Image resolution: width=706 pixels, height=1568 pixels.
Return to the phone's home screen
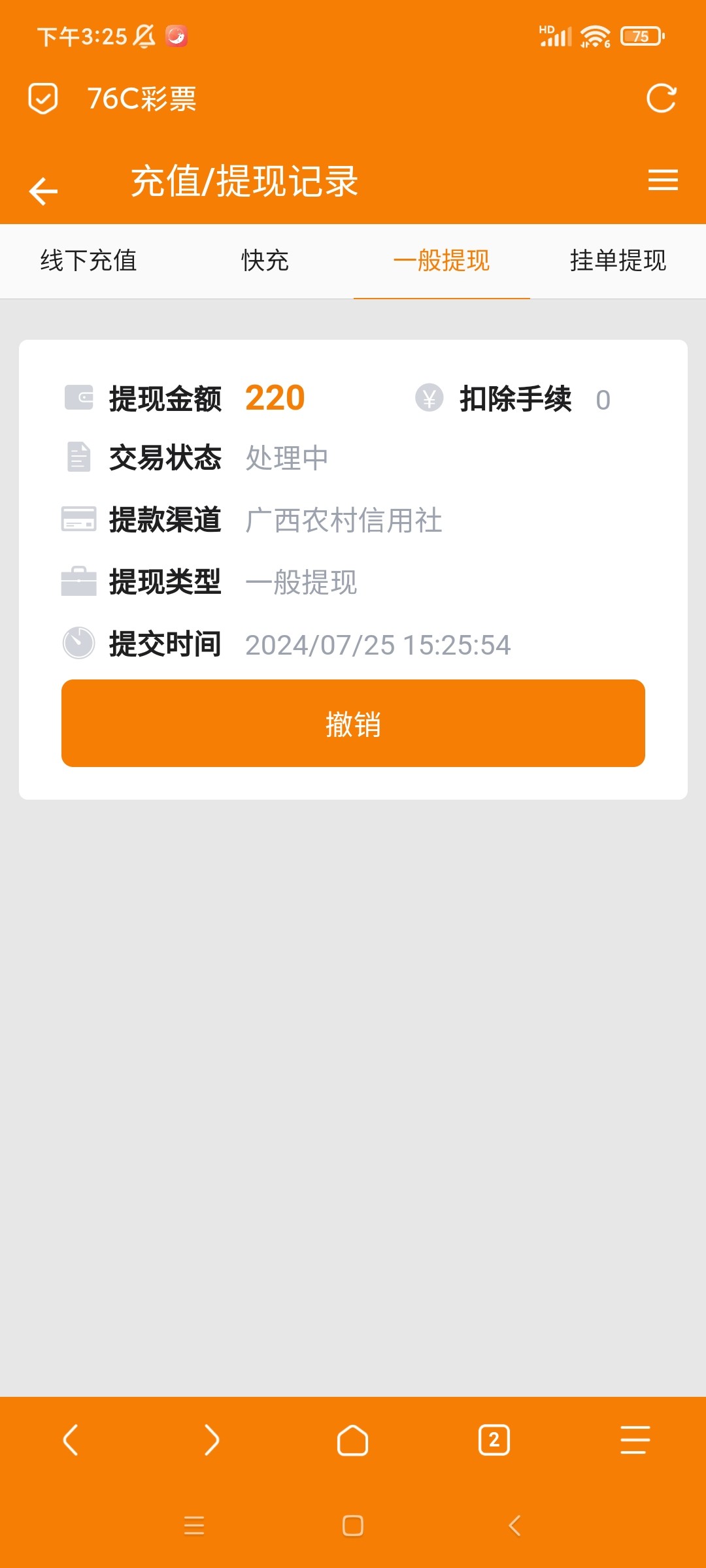[353, 1526]
